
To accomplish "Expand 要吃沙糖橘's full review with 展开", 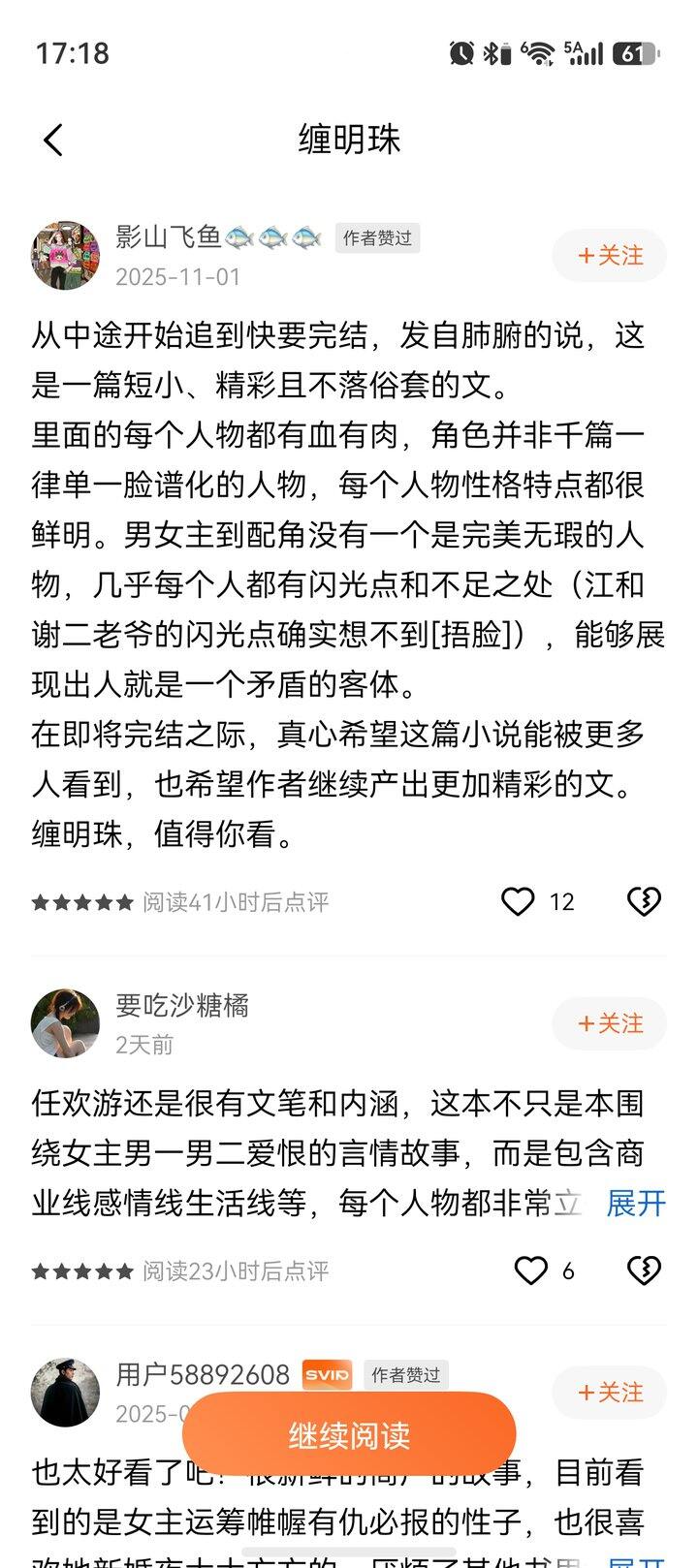I will (636, 1204).
